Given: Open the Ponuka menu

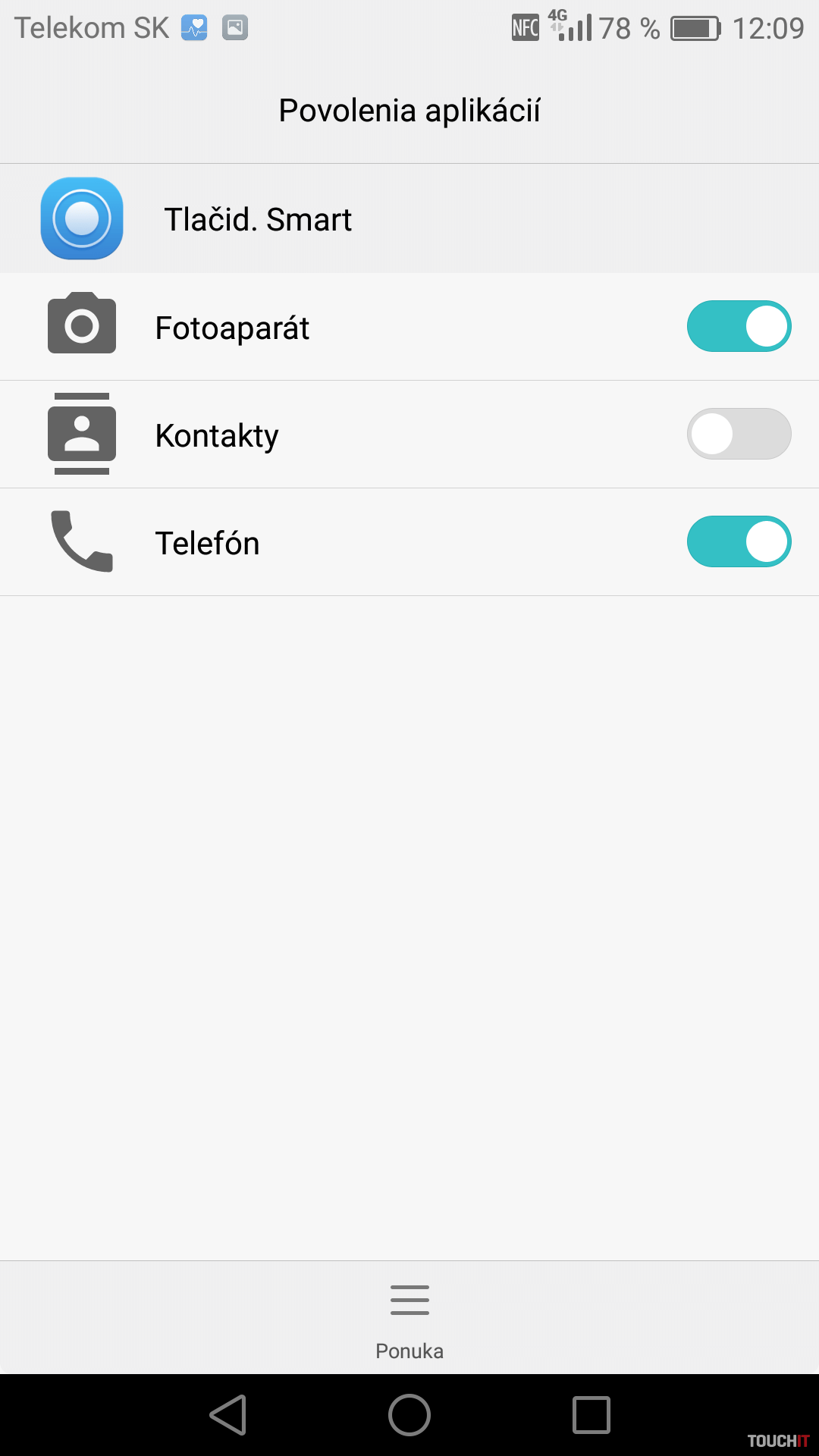Looking at the screenshot, I should click(409, 1317).
